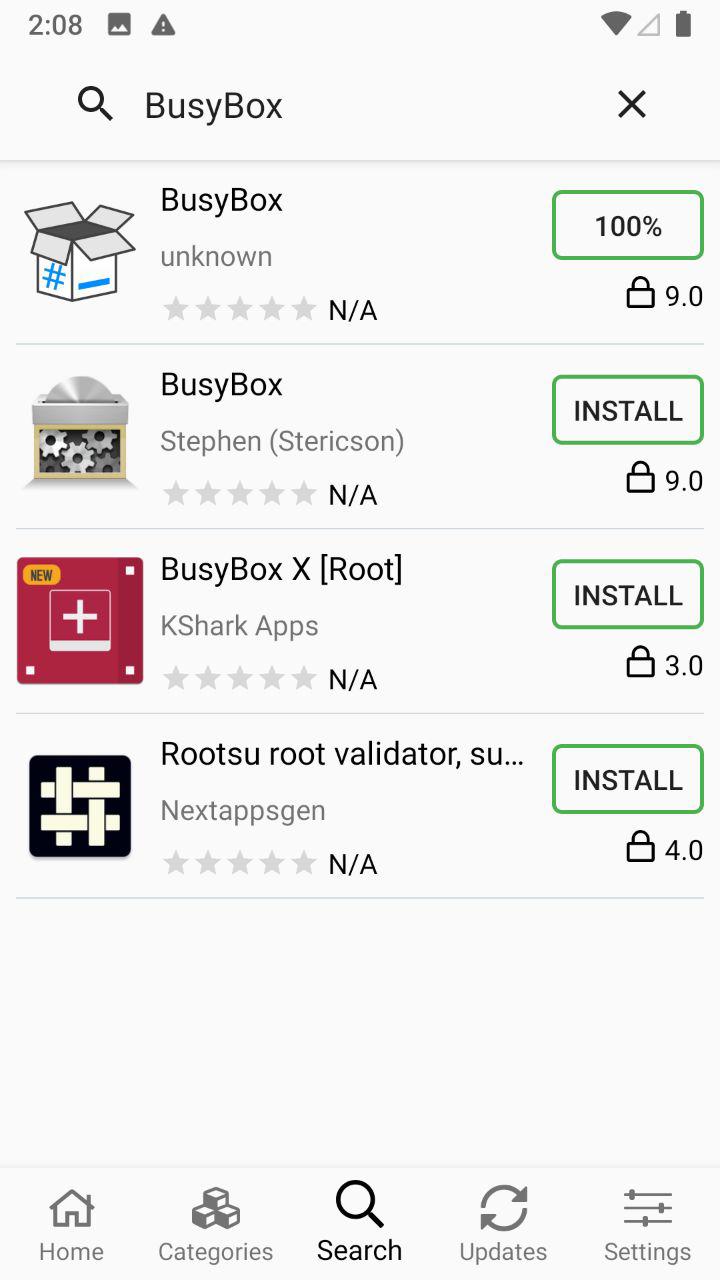Clear the BusyBox search query
Viewport: 720px width, 1280px height.
point(632,104)
